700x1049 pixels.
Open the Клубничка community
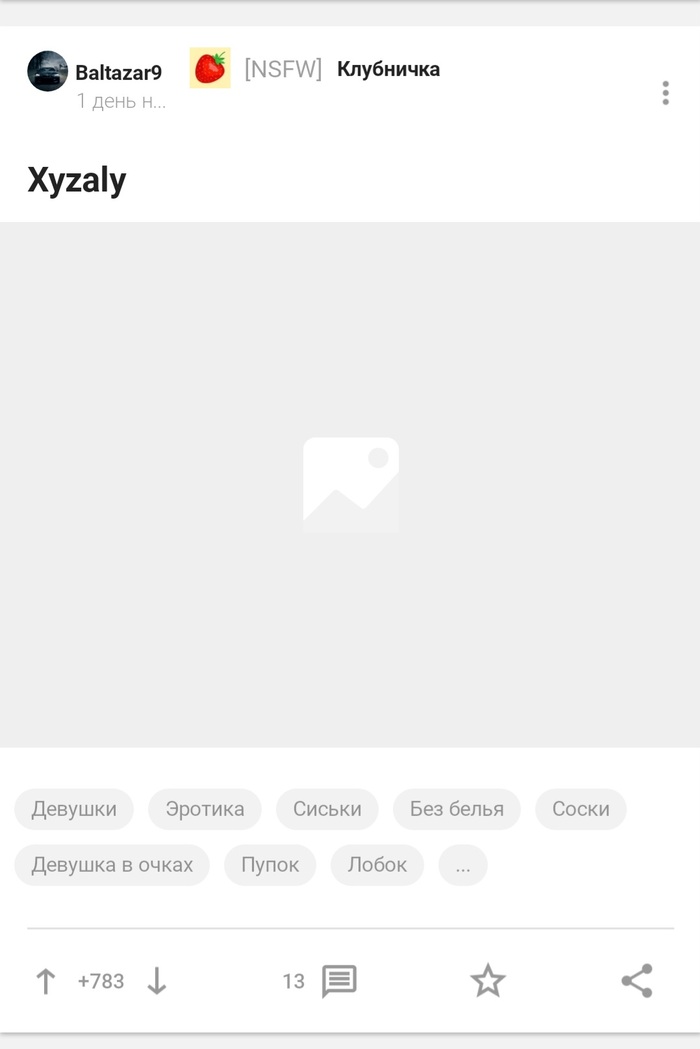point(388,69)
